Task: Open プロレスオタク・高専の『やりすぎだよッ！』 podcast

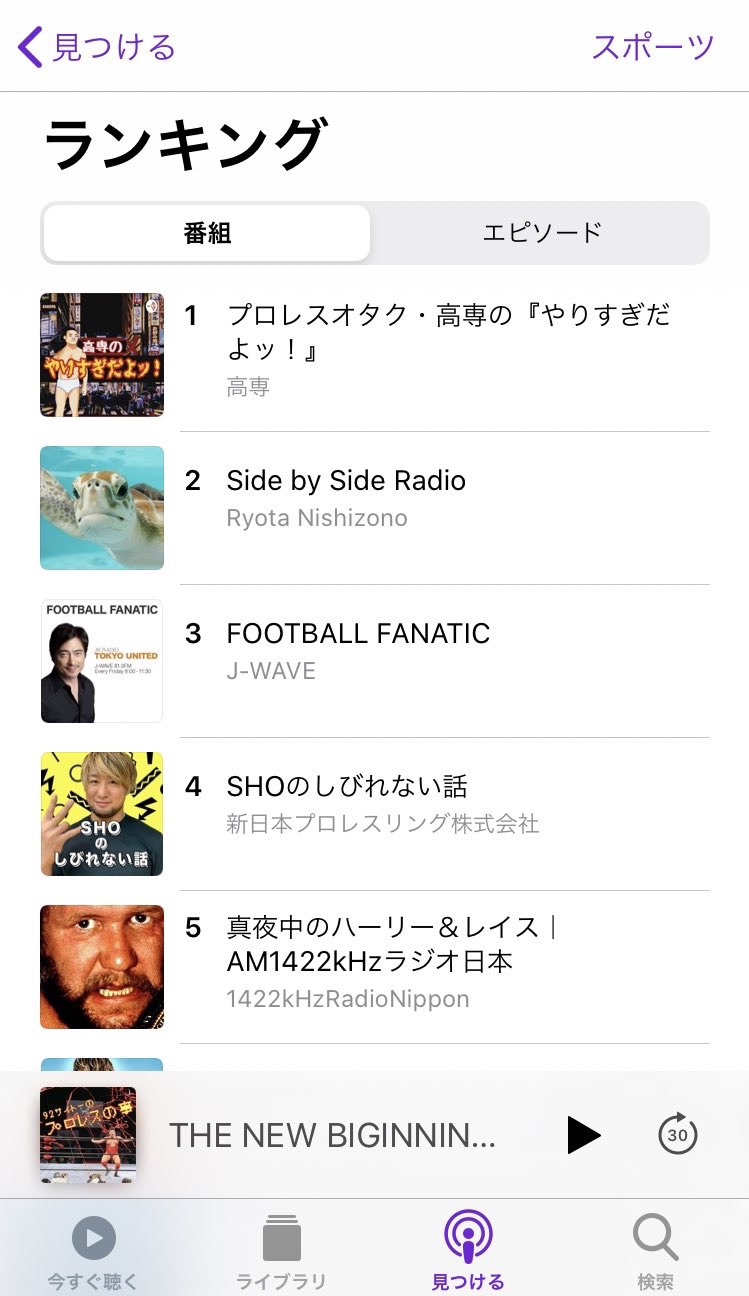Action: (375, 355)
